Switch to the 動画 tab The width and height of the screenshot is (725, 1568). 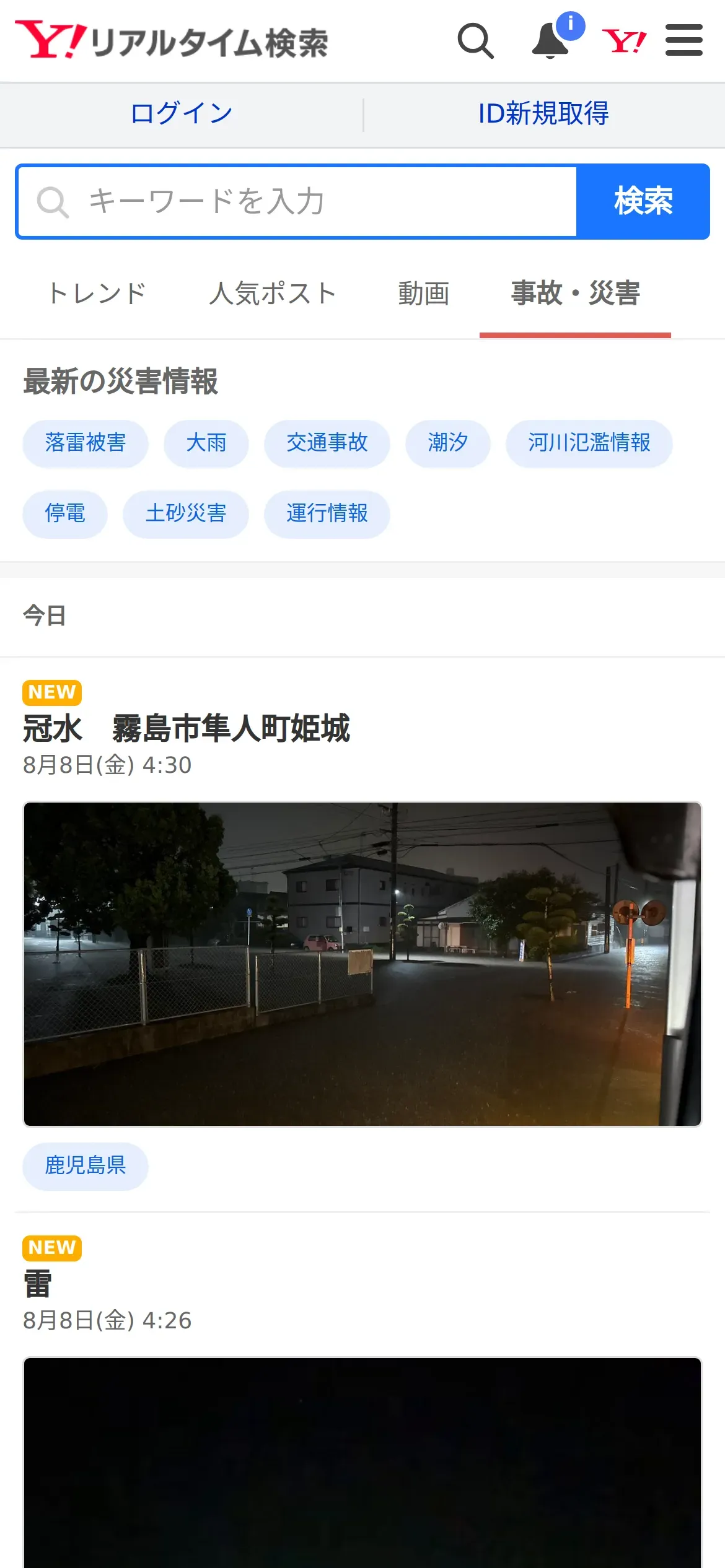(x=424, y=294)
